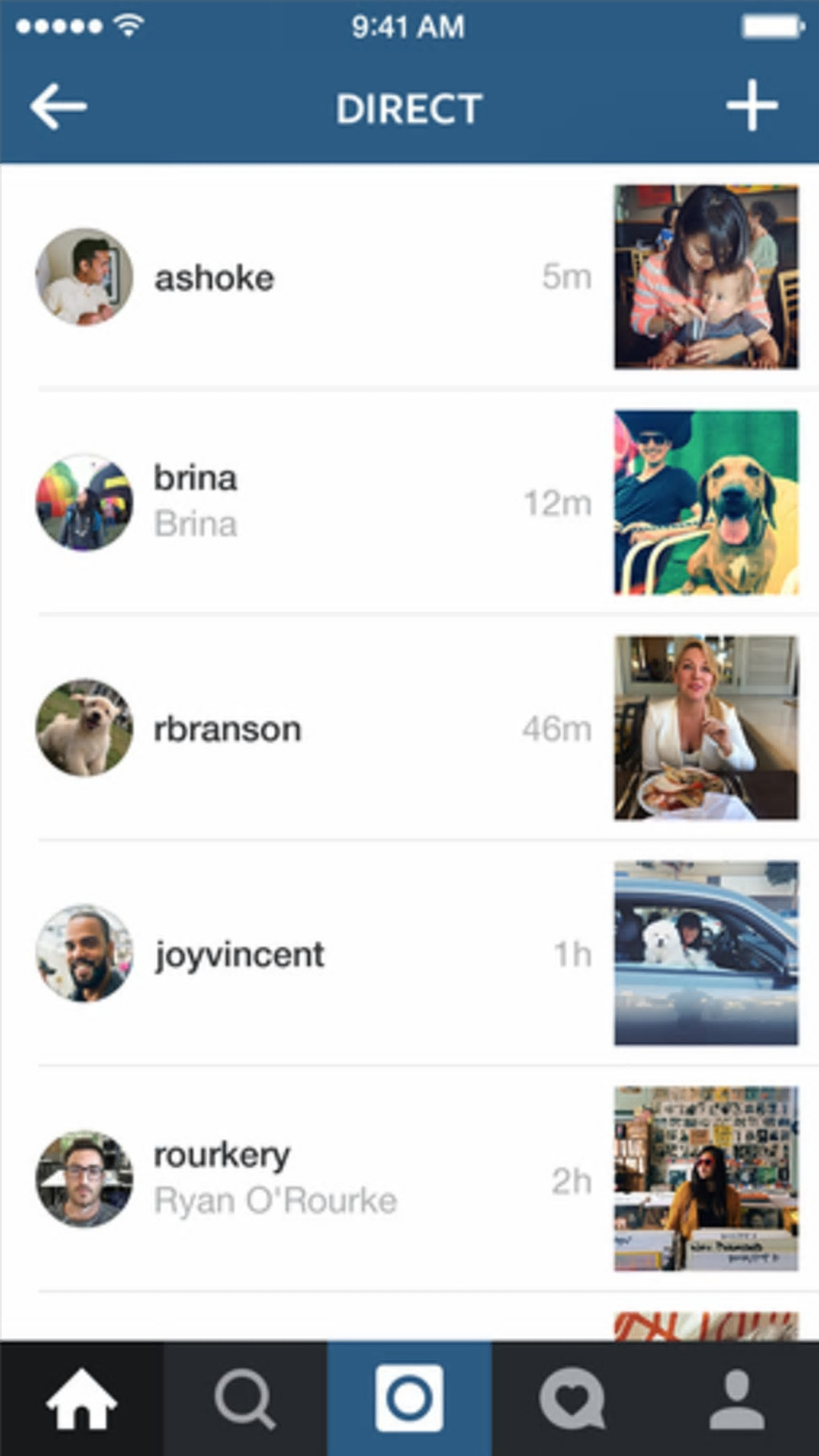Switch to the activity heart tab
This screenshot has width=819, height=1456.
pos(572,1399)
